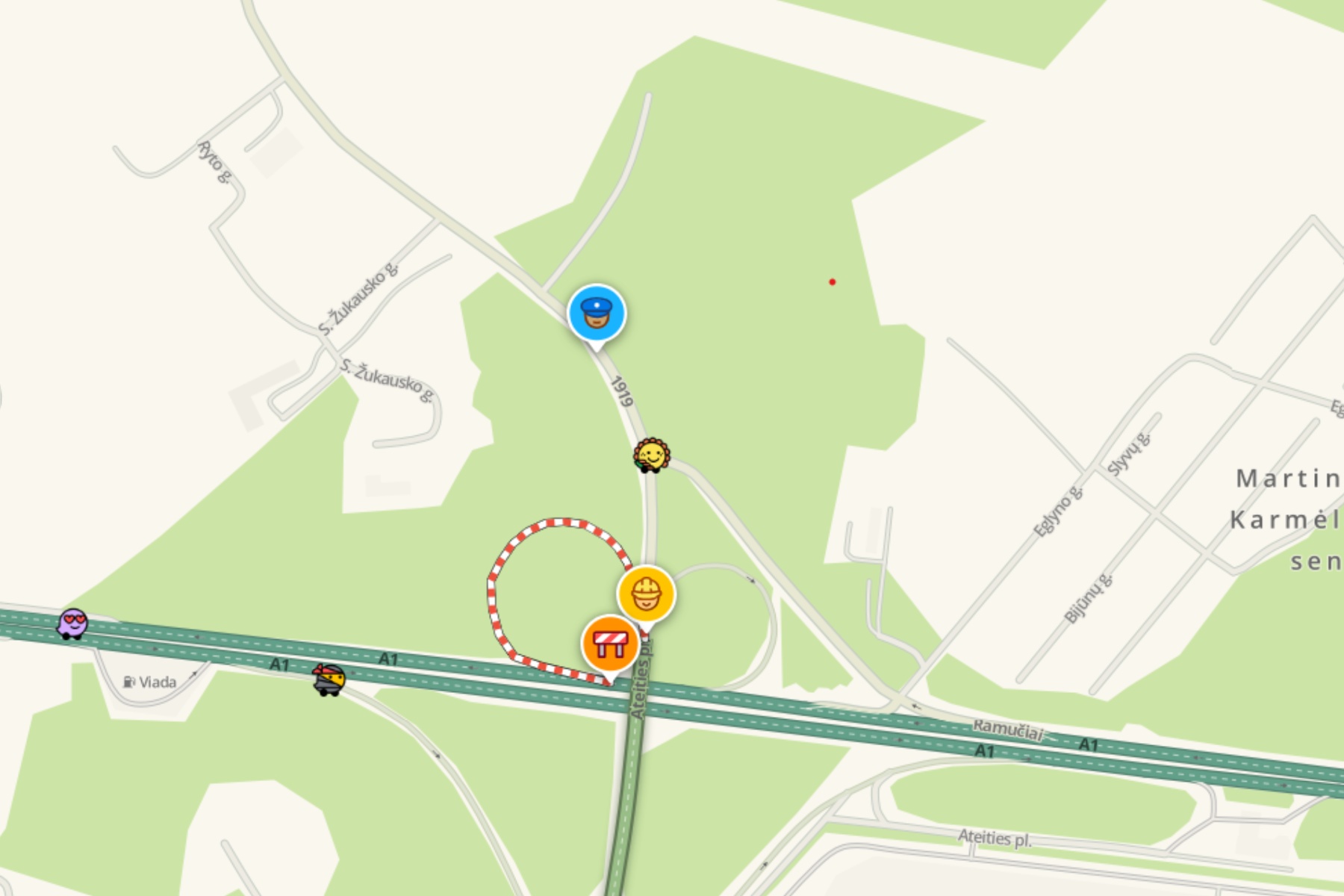Select the ninja Wazer near A1

(x=329, y=679)
